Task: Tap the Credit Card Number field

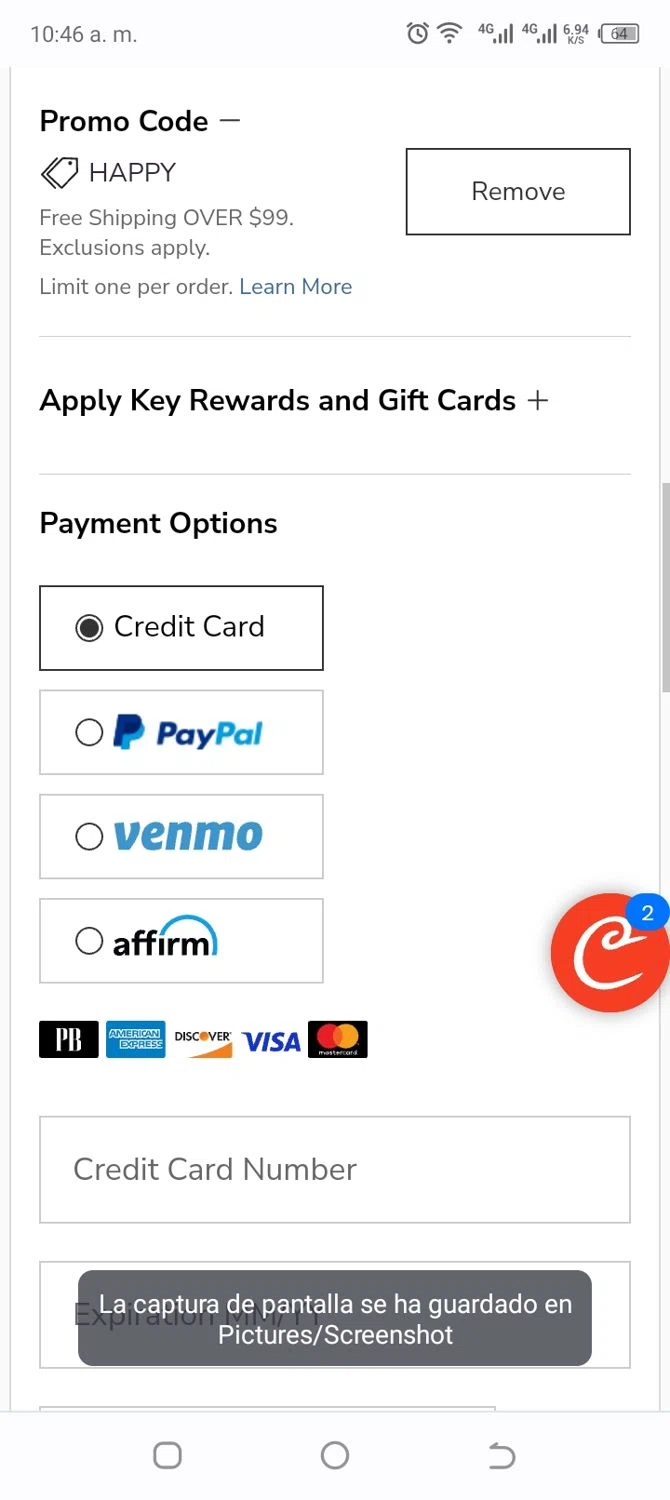Action: coord(335,1169)
